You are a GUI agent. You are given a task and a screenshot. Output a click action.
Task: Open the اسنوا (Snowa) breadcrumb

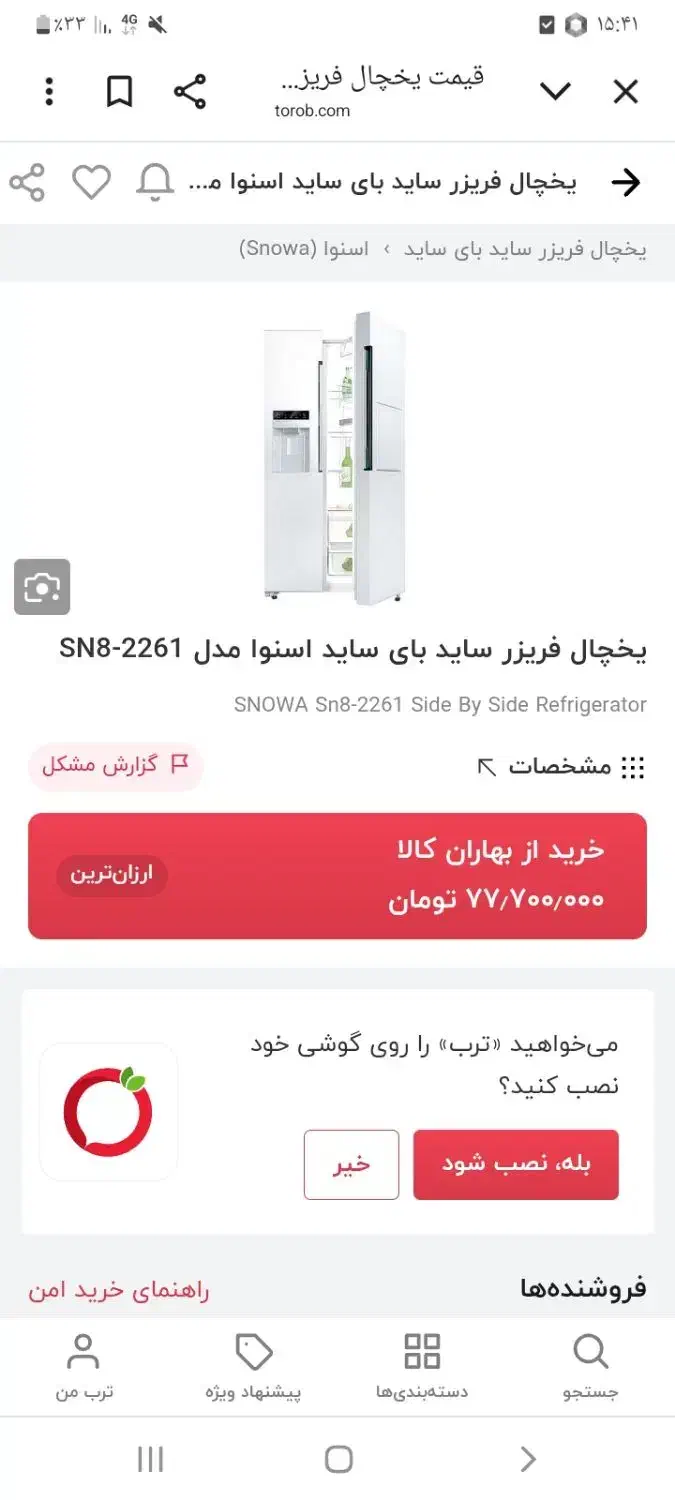(304, 249)
